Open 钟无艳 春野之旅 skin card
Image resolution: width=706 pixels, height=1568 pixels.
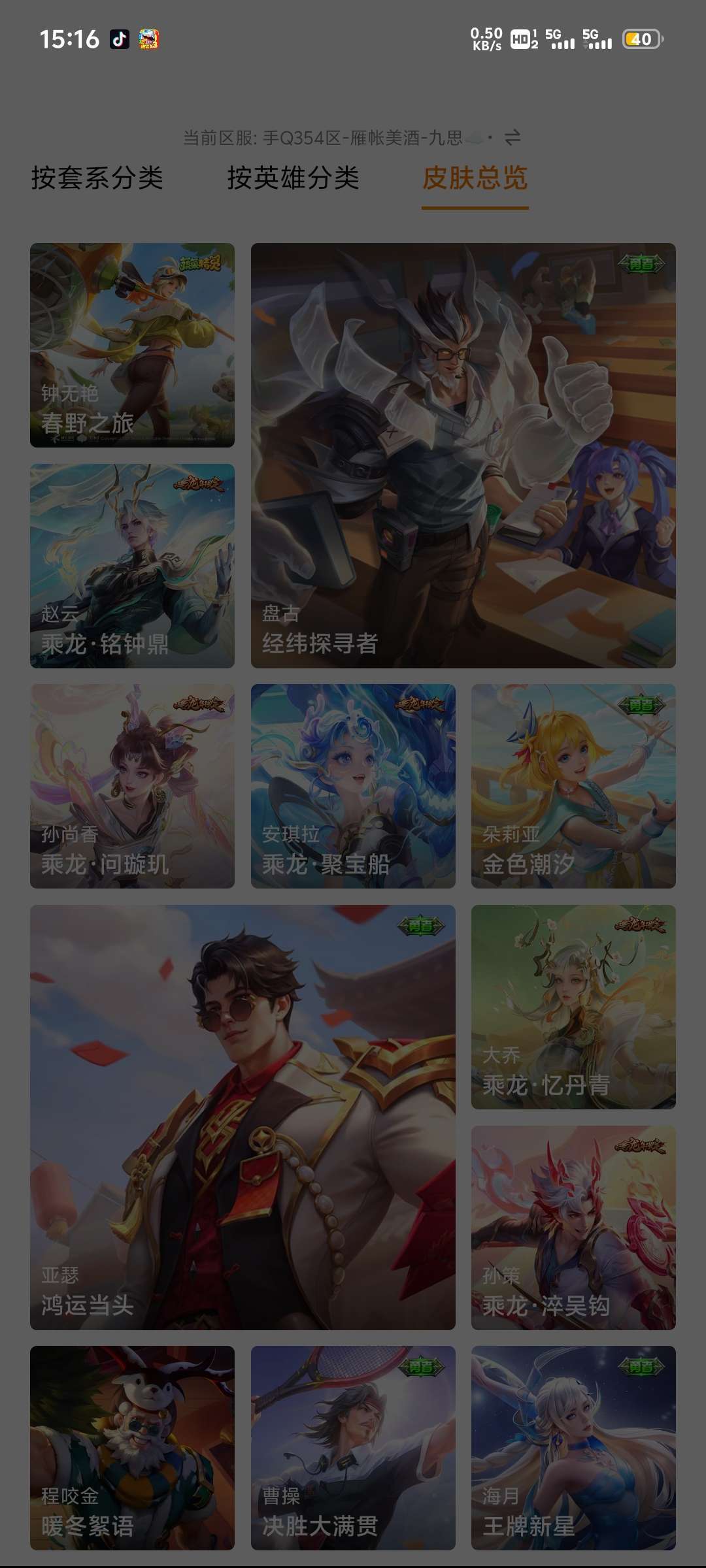(x=132, y=345)
